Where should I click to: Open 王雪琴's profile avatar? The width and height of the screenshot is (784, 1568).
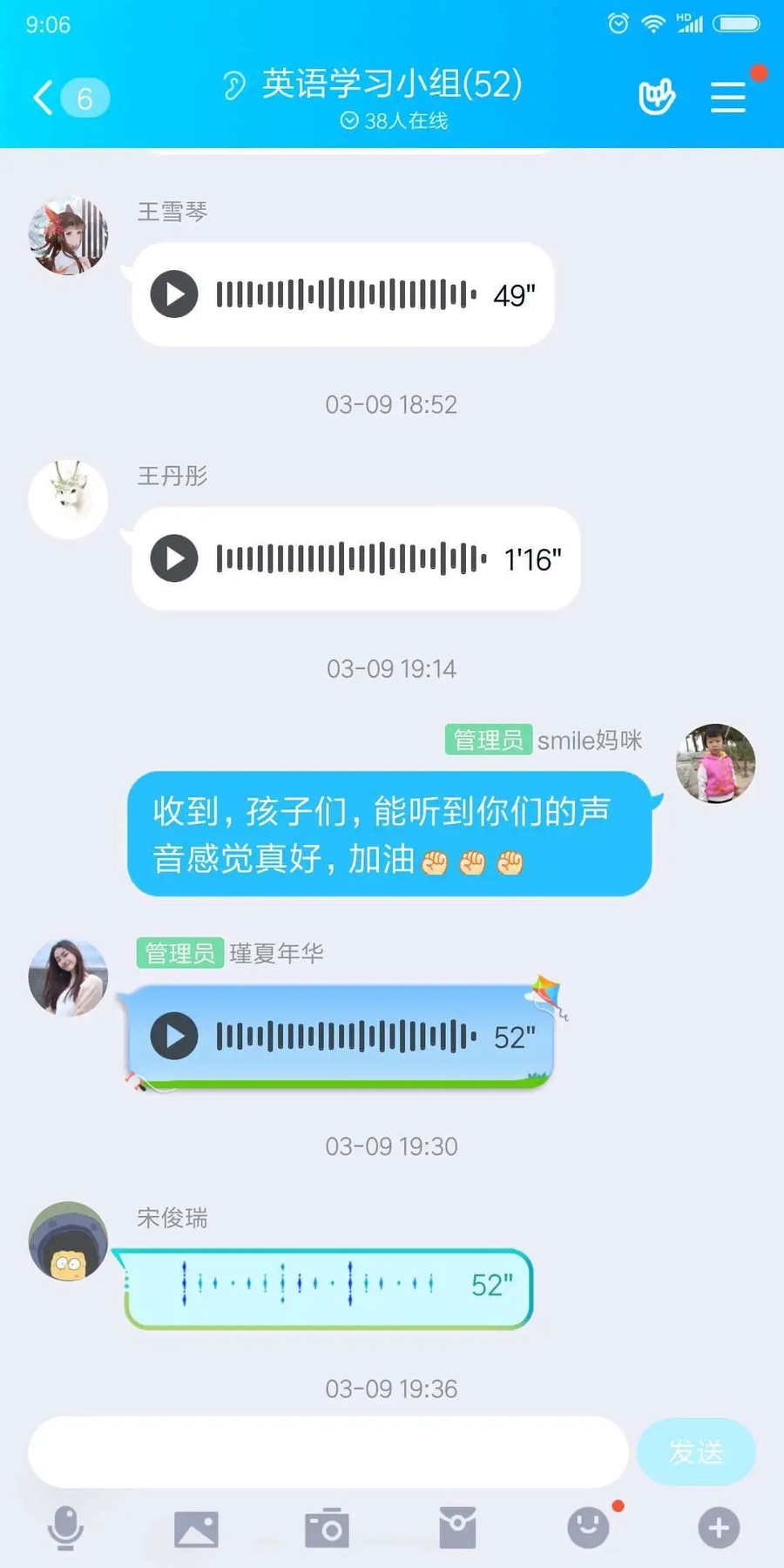(68, 235)
